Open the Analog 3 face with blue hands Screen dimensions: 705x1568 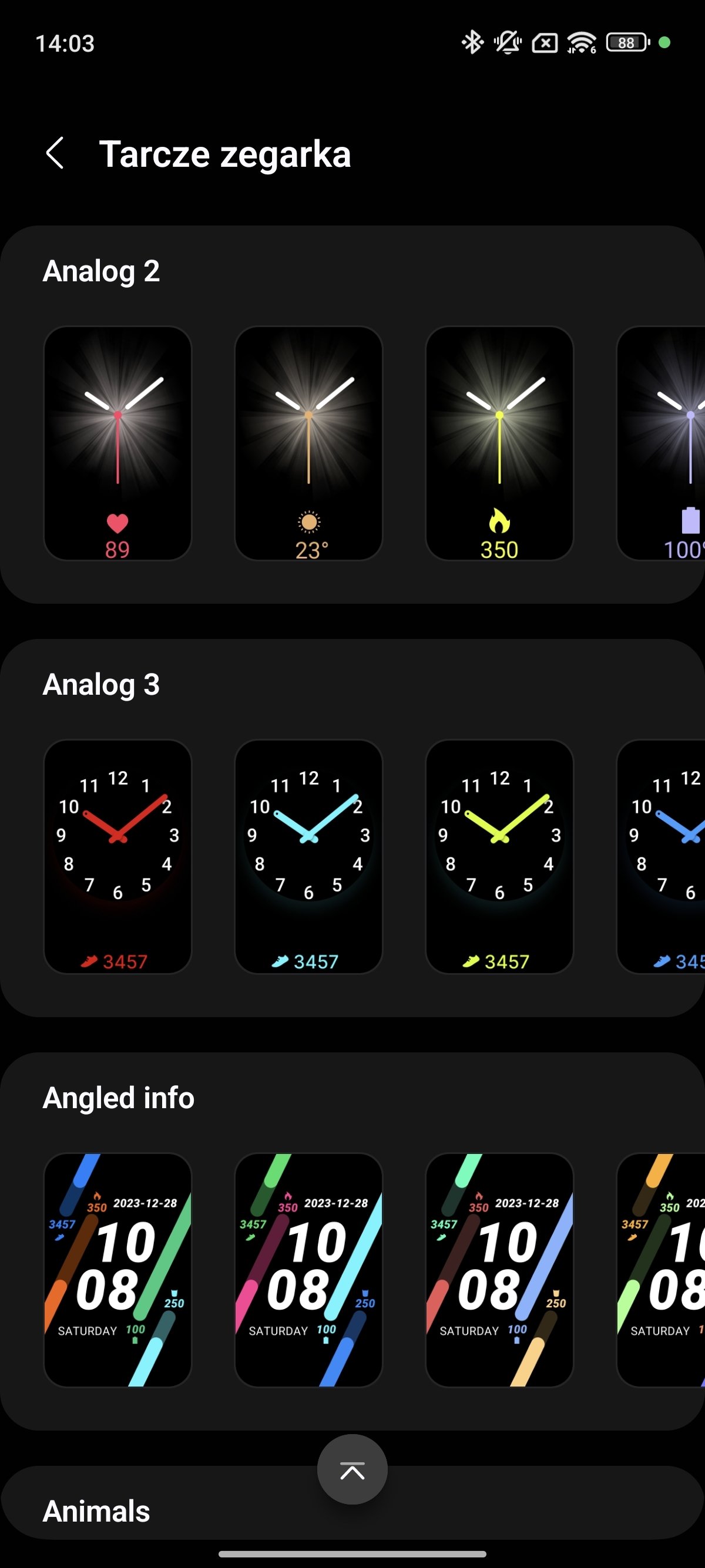point(661,856)
